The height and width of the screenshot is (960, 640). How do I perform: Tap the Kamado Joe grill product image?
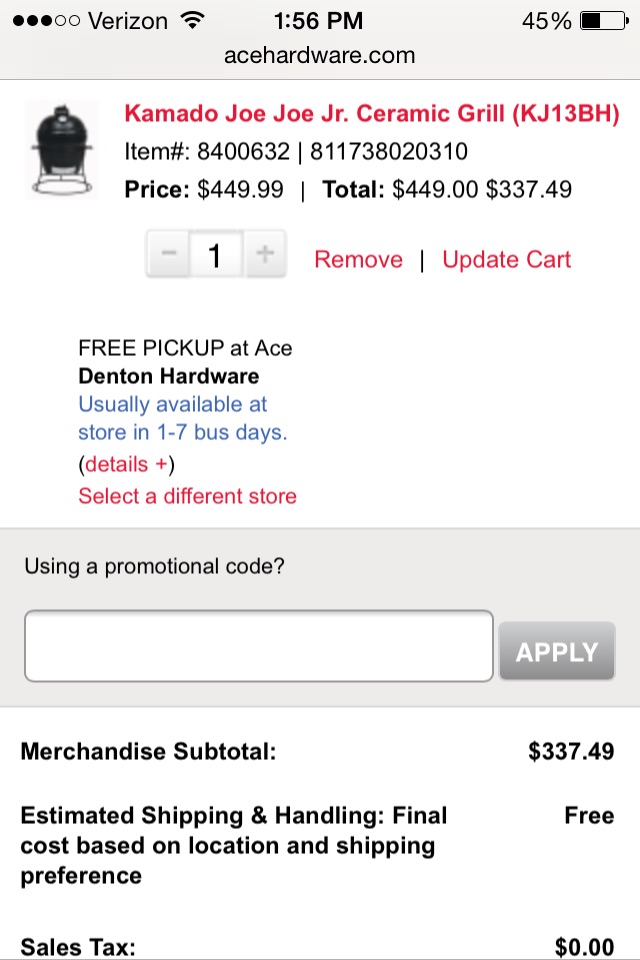click(64, 150)
